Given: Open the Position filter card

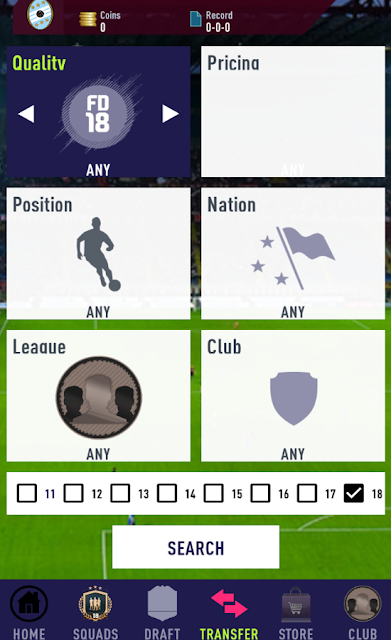Looking at the screenshot, I should point(98,253).
